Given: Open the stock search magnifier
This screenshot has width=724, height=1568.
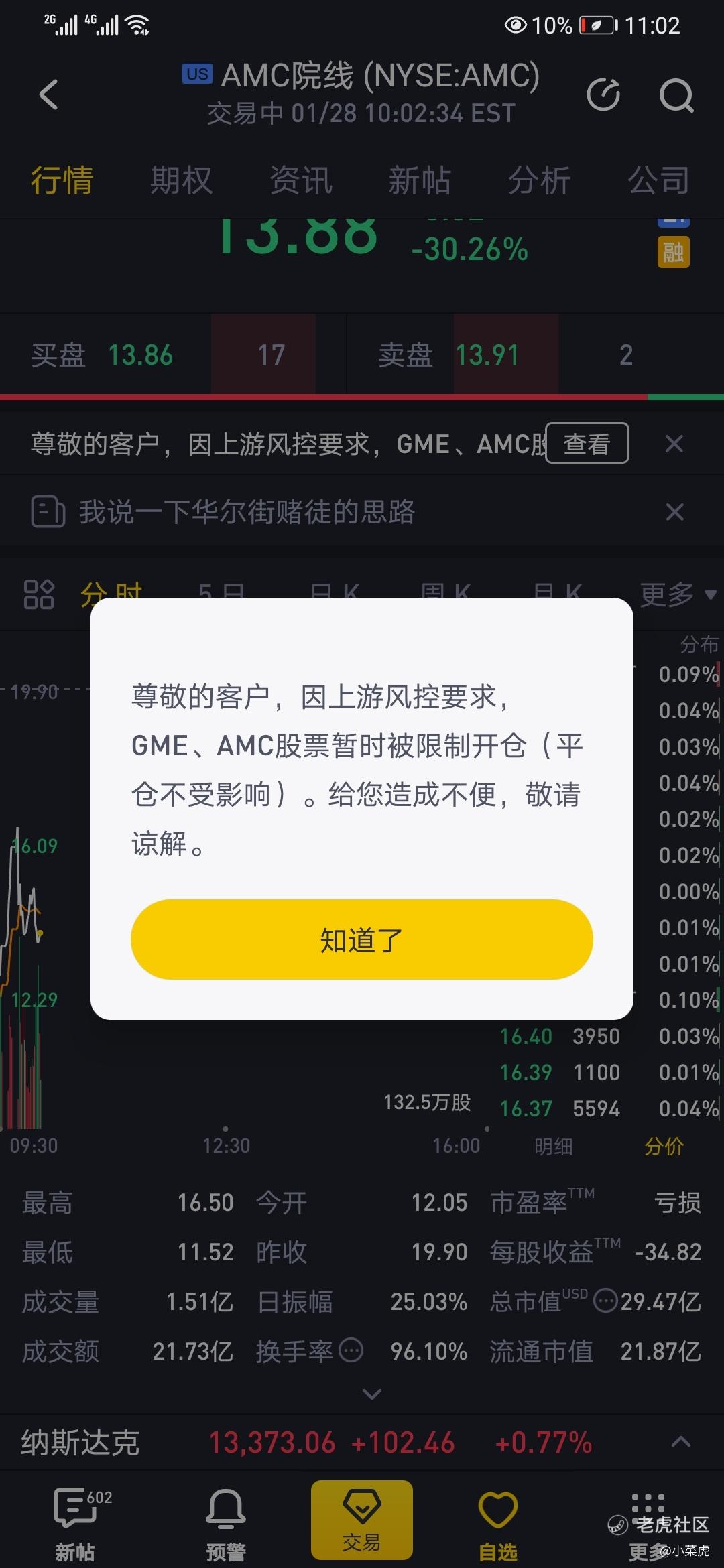Looking at the screenshot, I should 676,95.
